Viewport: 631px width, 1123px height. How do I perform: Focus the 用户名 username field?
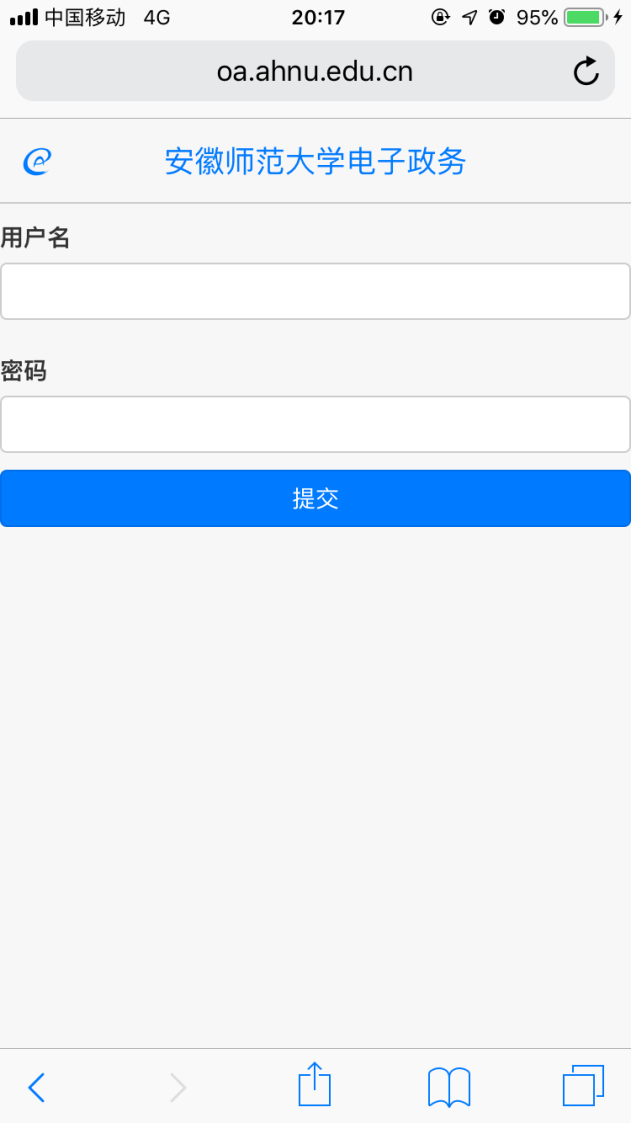point(315,291)
